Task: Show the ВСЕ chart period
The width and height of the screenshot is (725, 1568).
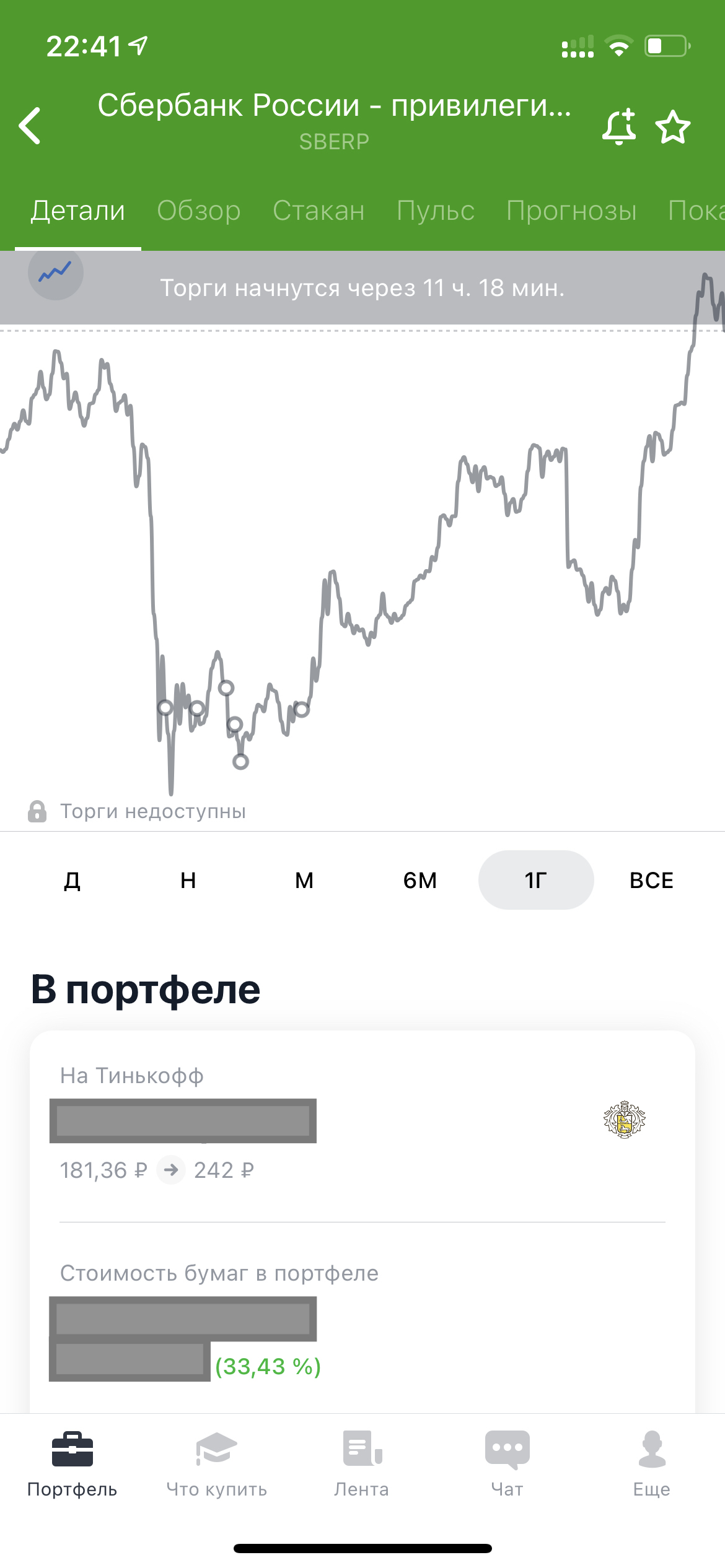Action: tap(651, 880)
